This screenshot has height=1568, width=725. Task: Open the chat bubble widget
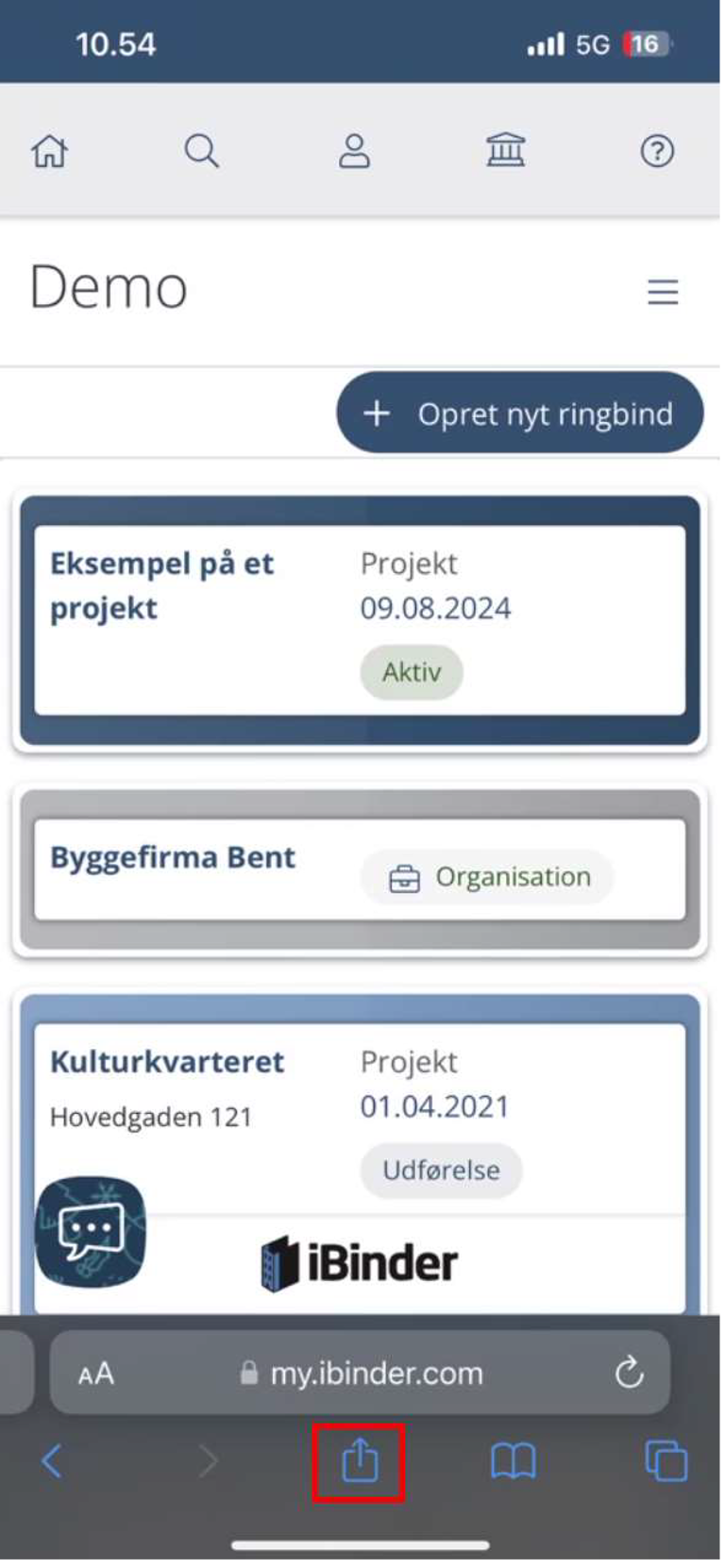pos(91,1231)
